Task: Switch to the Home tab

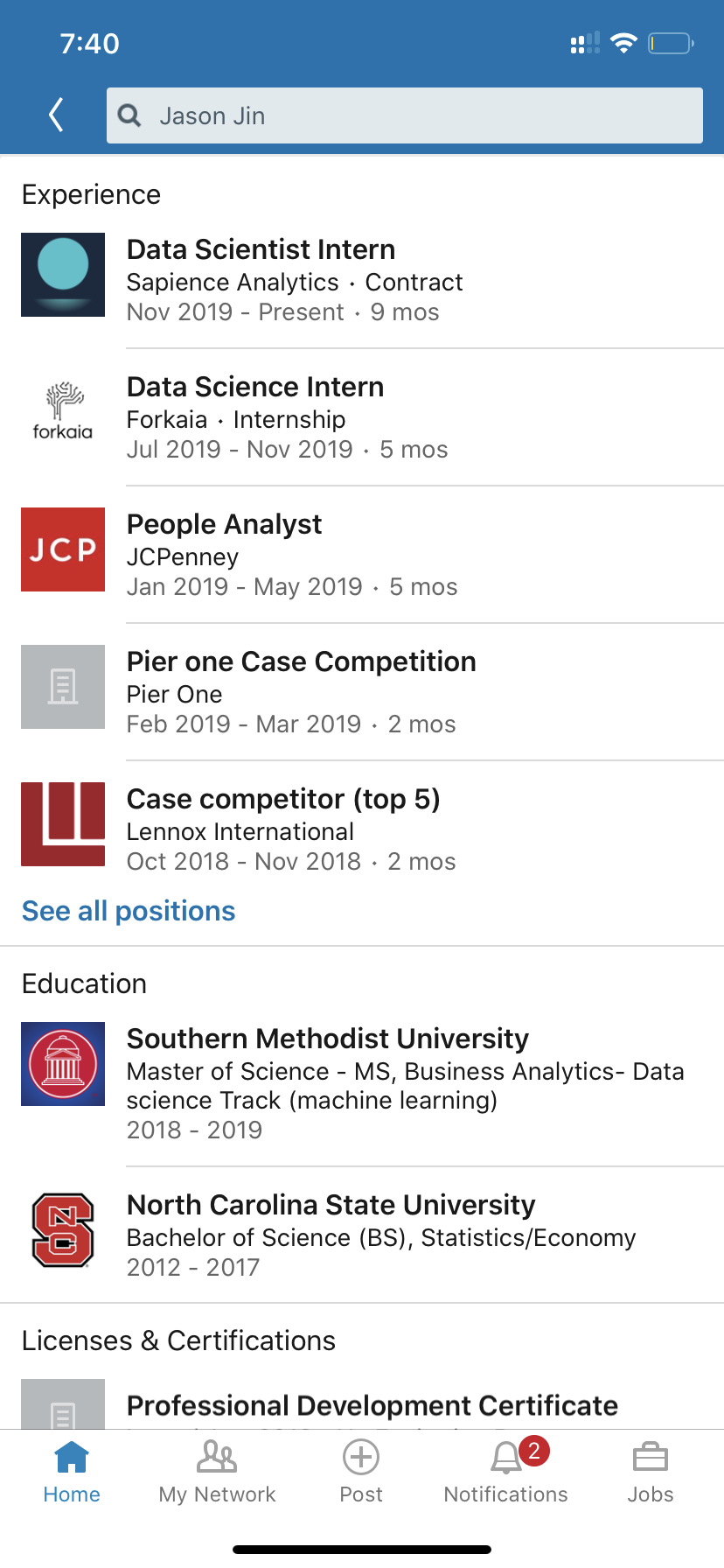Action: click(72, 1472)
